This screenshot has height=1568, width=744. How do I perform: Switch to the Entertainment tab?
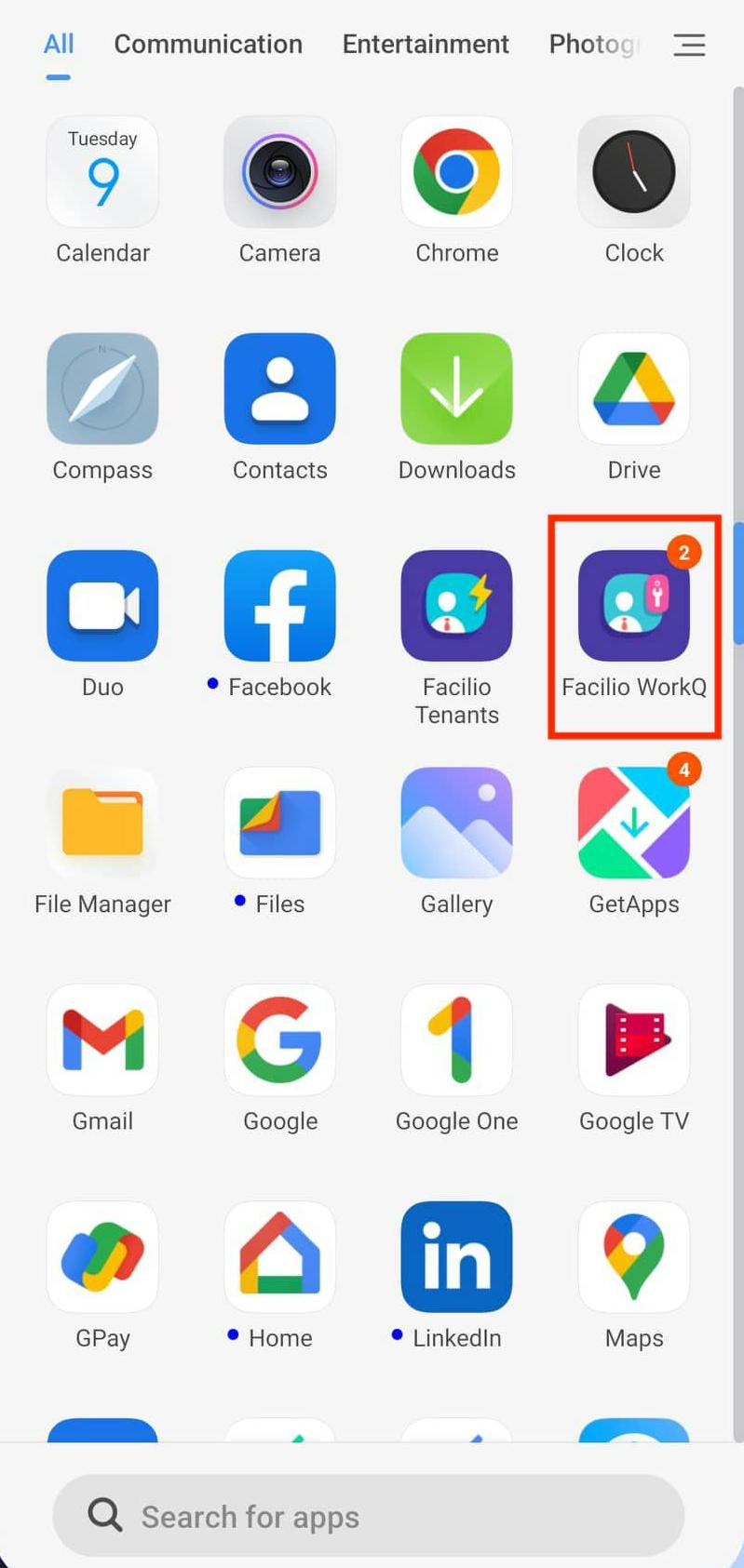[426, 44]
